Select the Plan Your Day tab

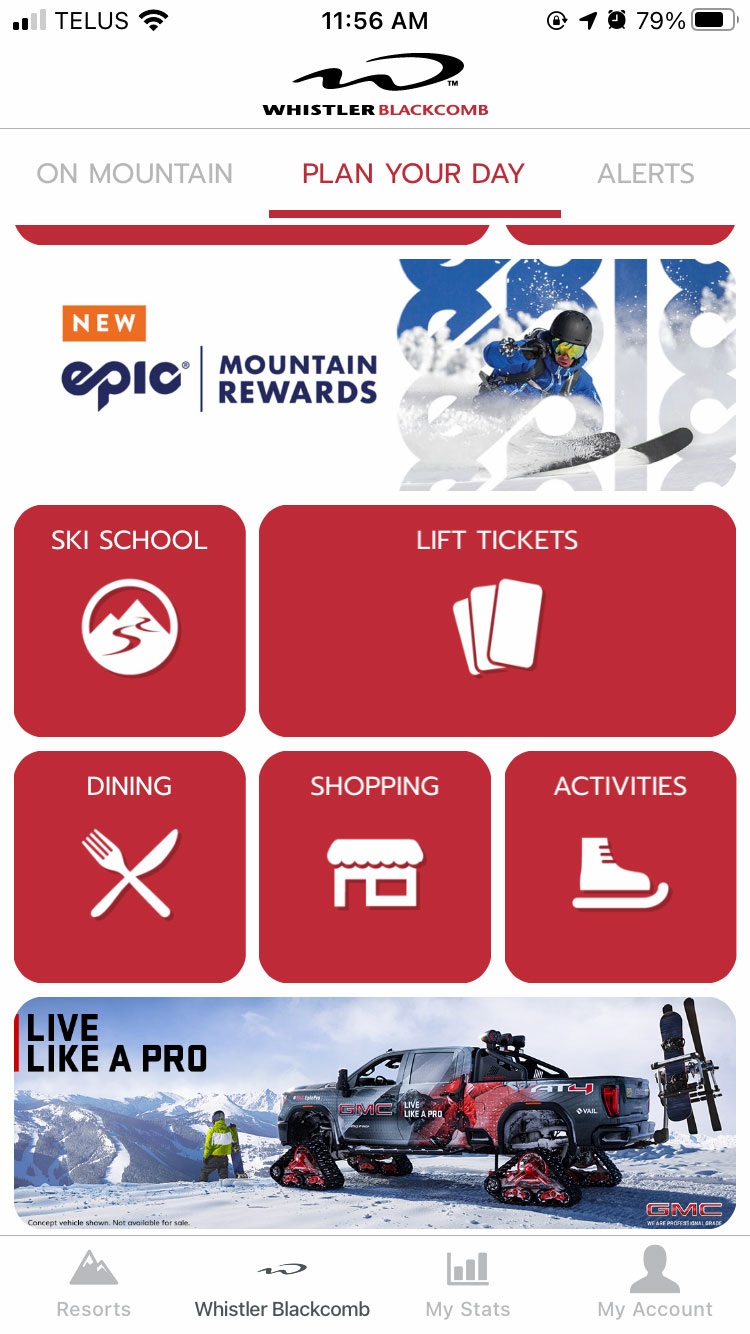(x=414, y=173)
